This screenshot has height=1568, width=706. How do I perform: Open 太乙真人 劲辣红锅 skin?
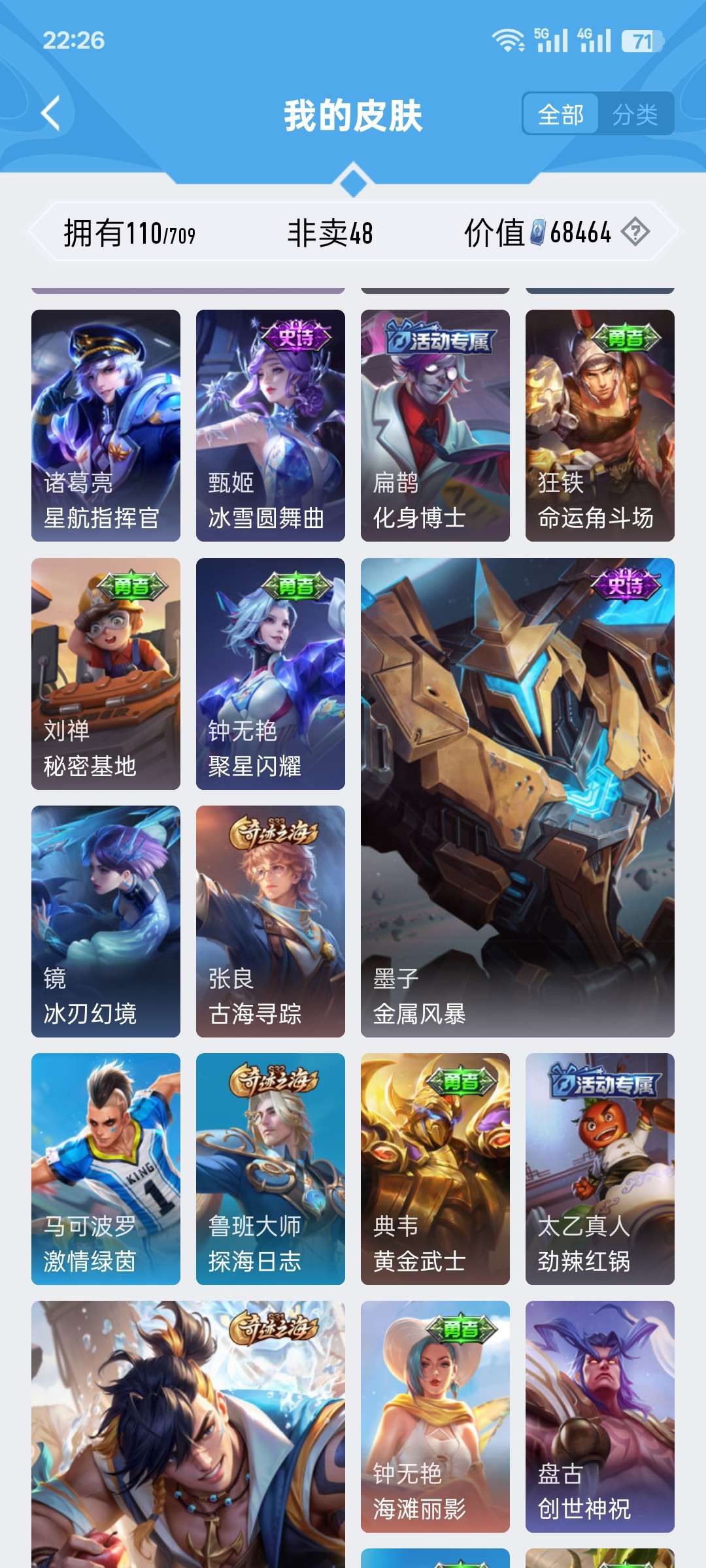[x=600, y=1169]
